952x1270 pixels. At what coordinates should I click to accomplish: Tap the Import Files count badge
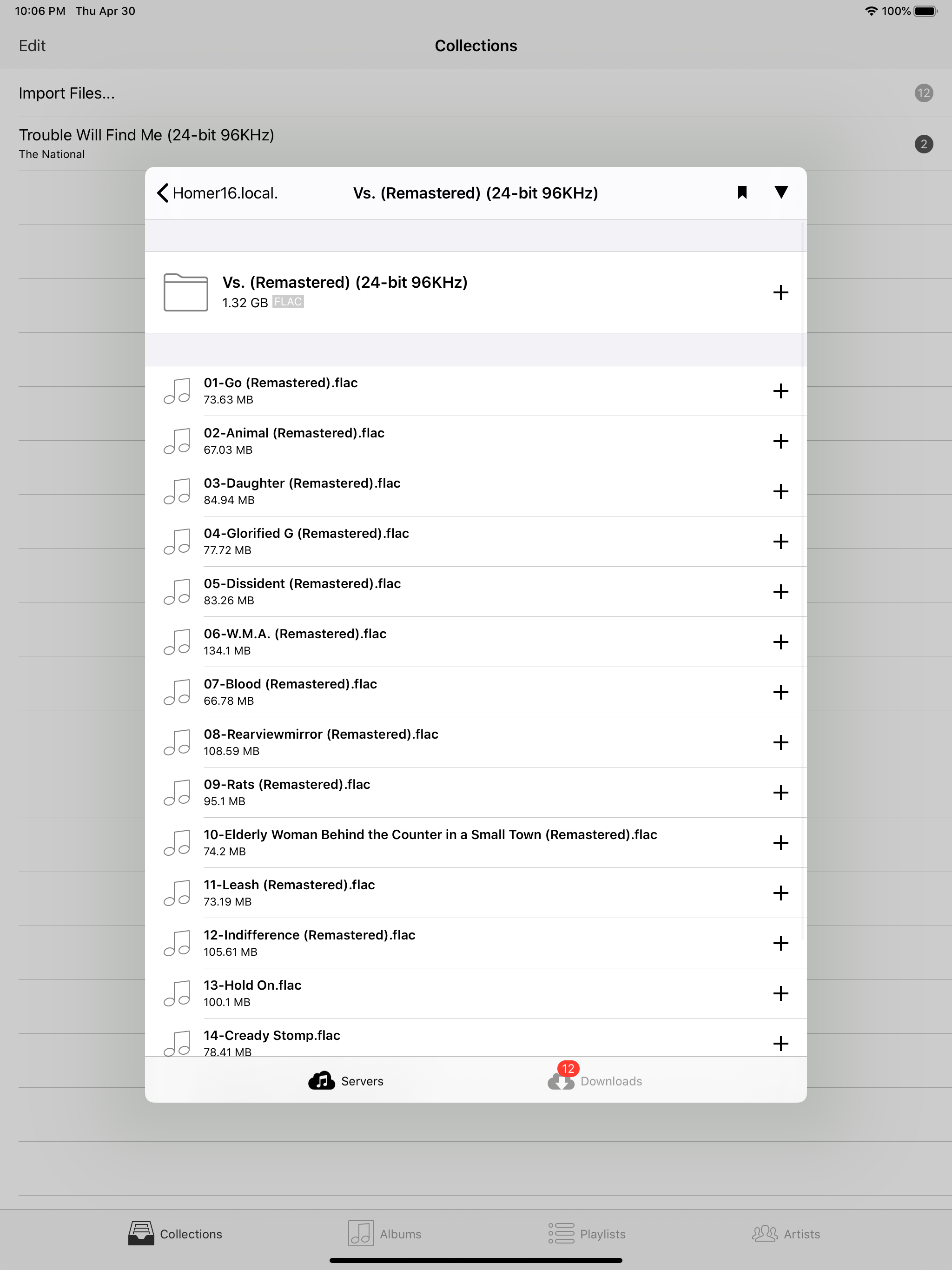tap(925, 93)
